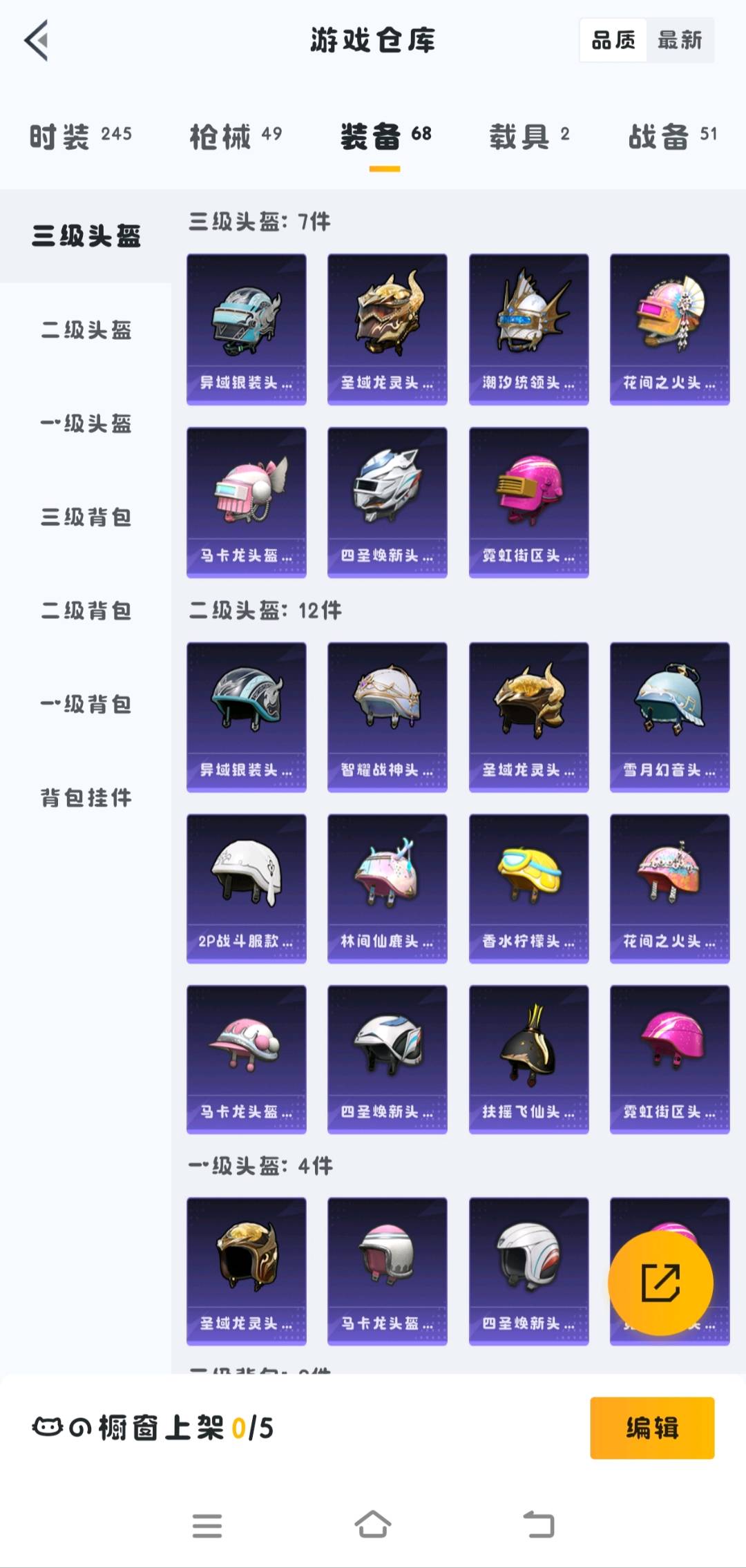Select 二级头盔 in the side menu

pos(86,330)
